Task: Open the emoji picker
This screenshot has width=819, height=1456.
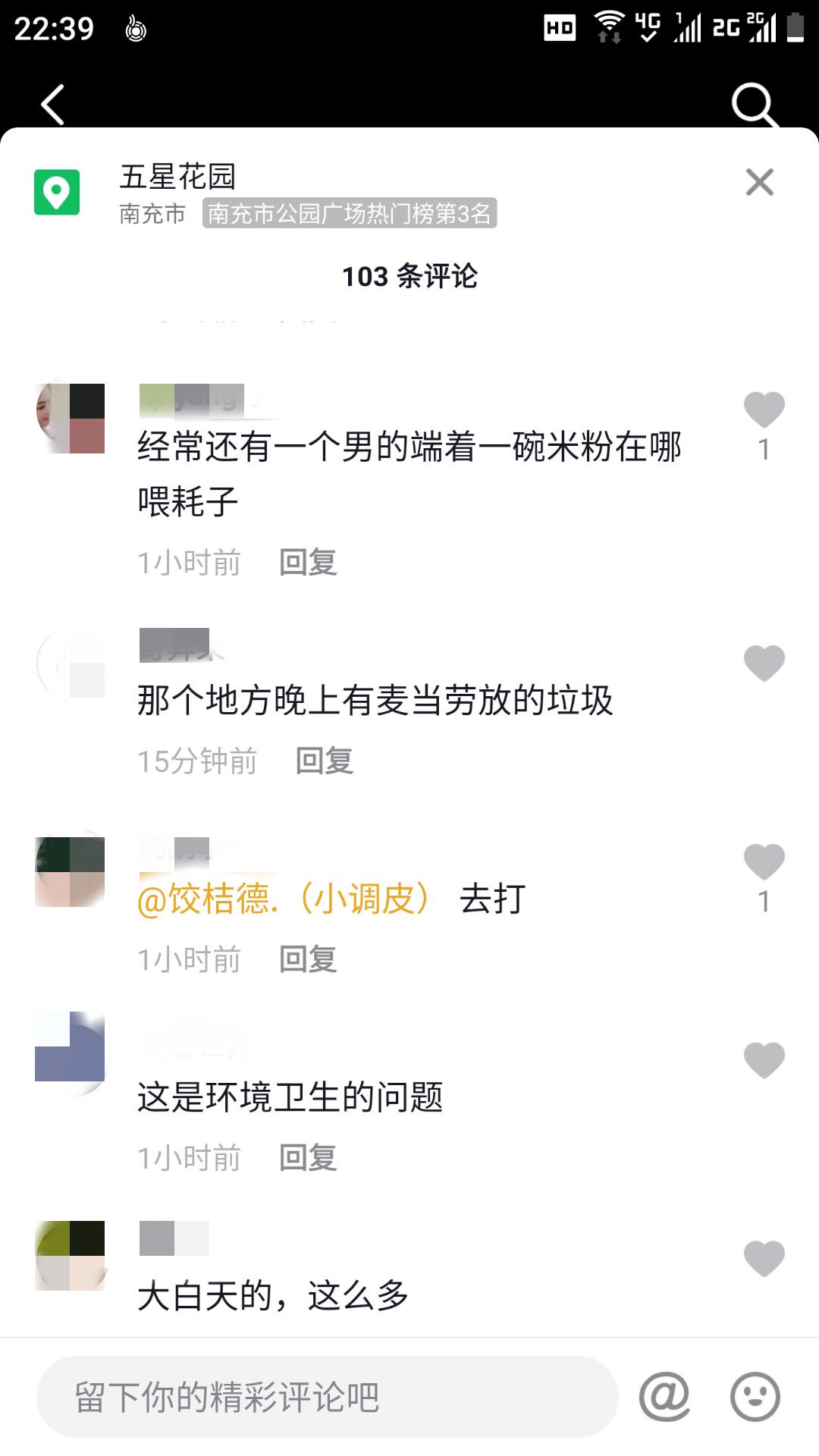Action: (755, 1397)
